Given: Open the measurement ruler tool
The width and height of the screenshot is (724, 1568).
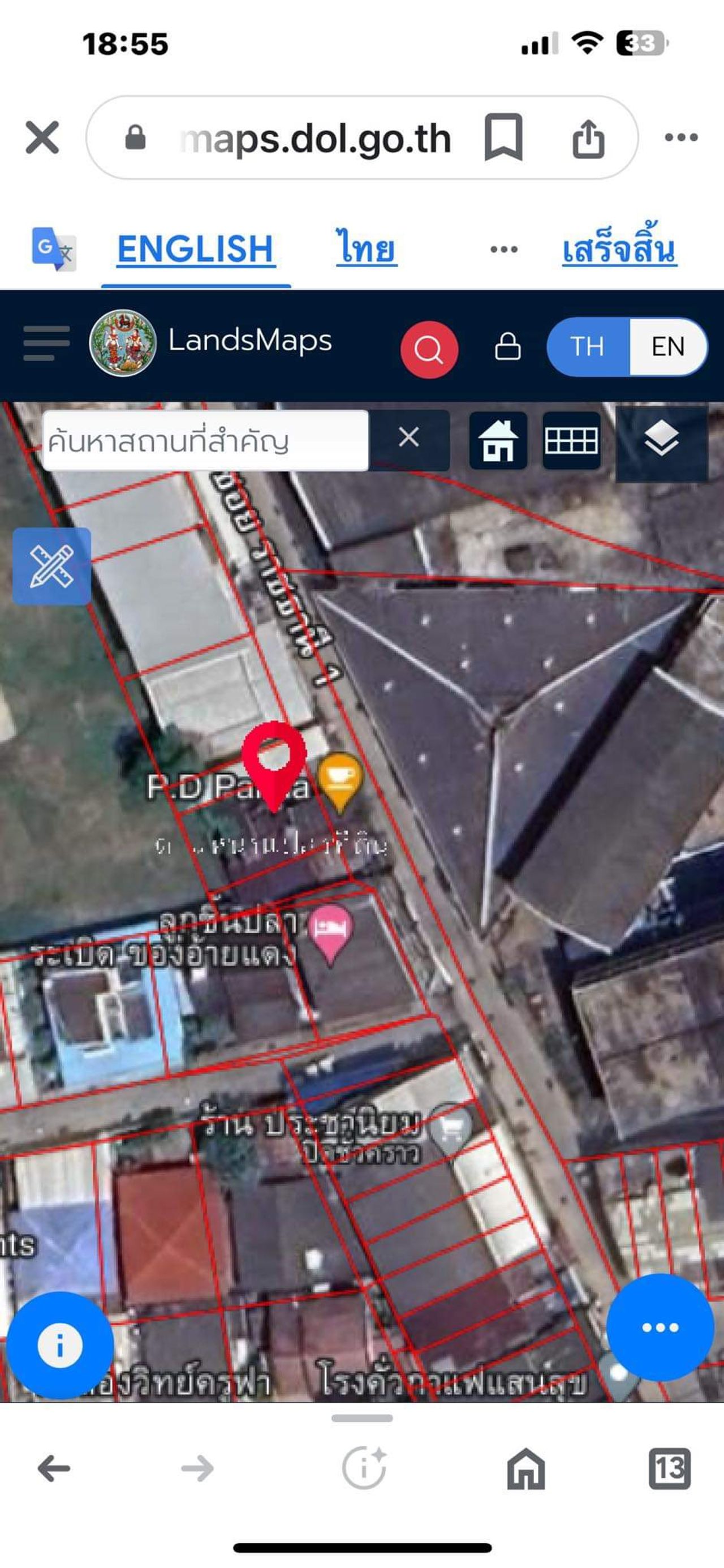Looking at the screenshot, I should pos(51,566).
